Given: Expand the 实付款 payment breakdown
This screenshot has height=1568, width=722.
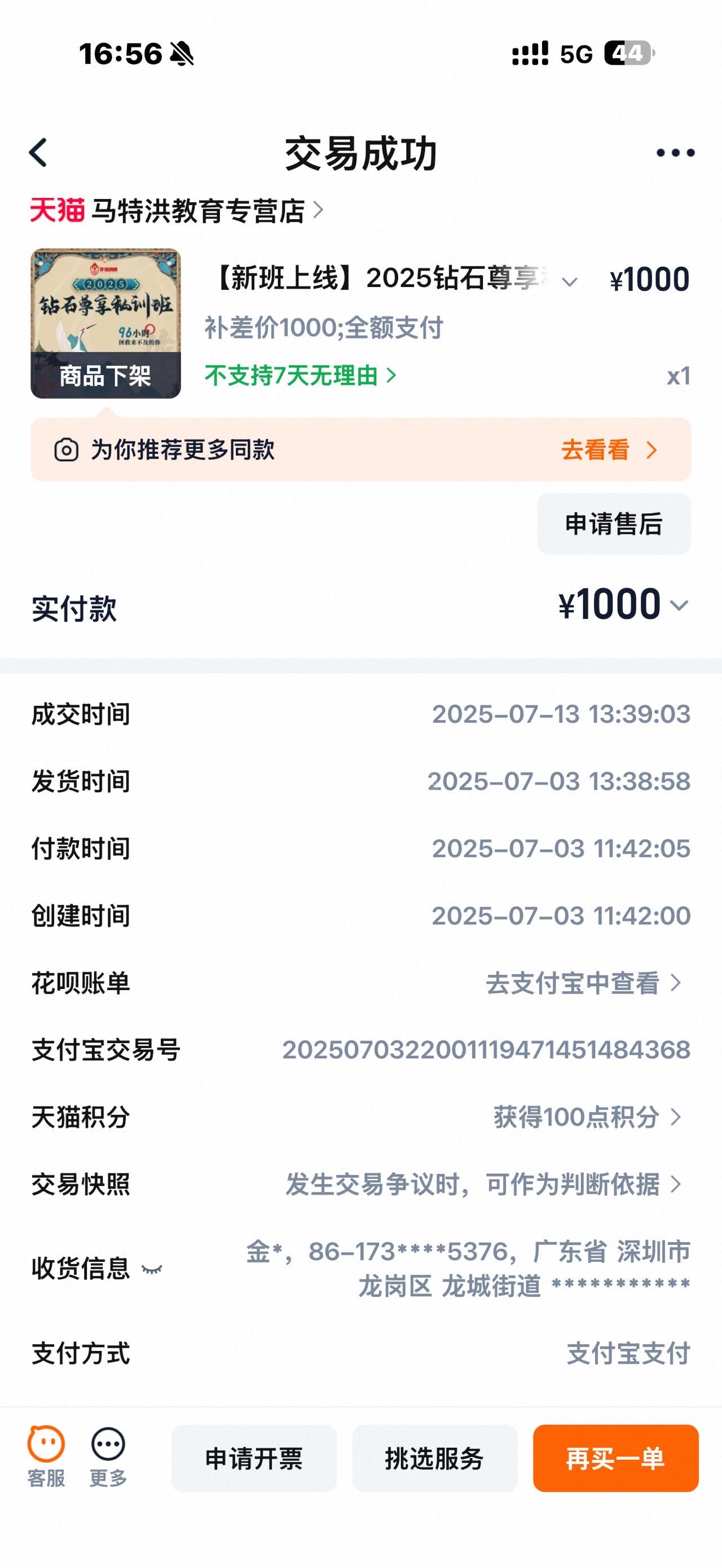Looking at the screenshot, I should point(678,605).
